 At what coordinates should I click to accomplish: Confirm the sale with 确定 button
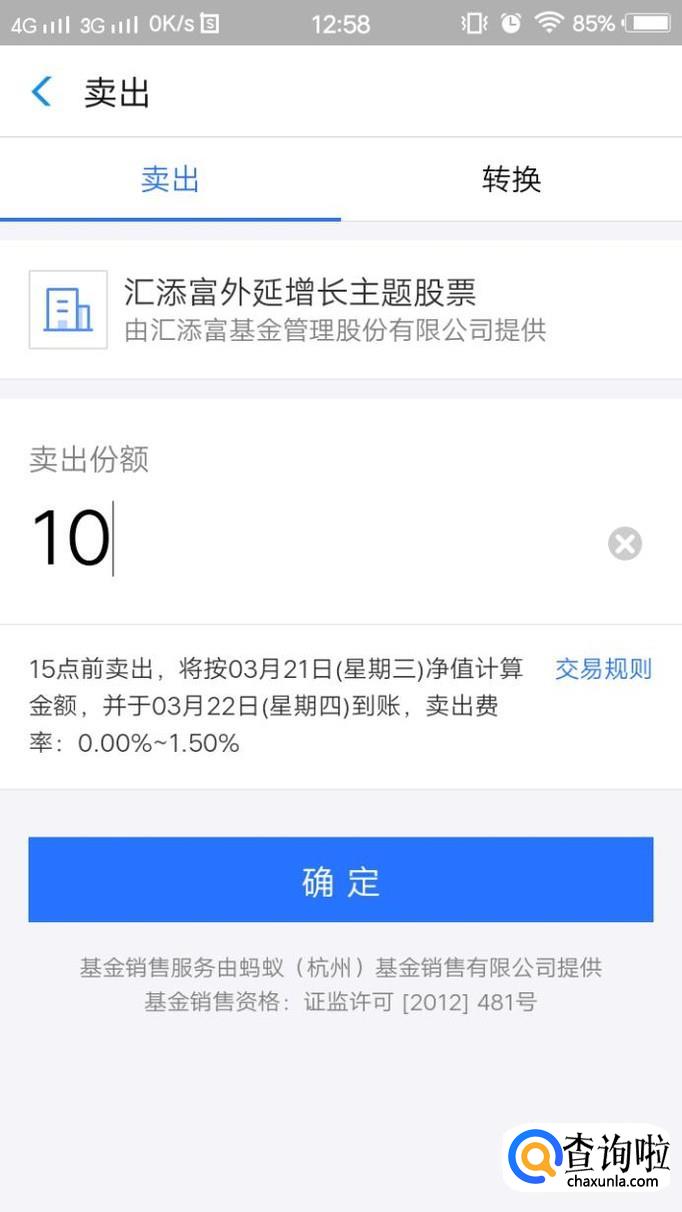pos(340,880)
